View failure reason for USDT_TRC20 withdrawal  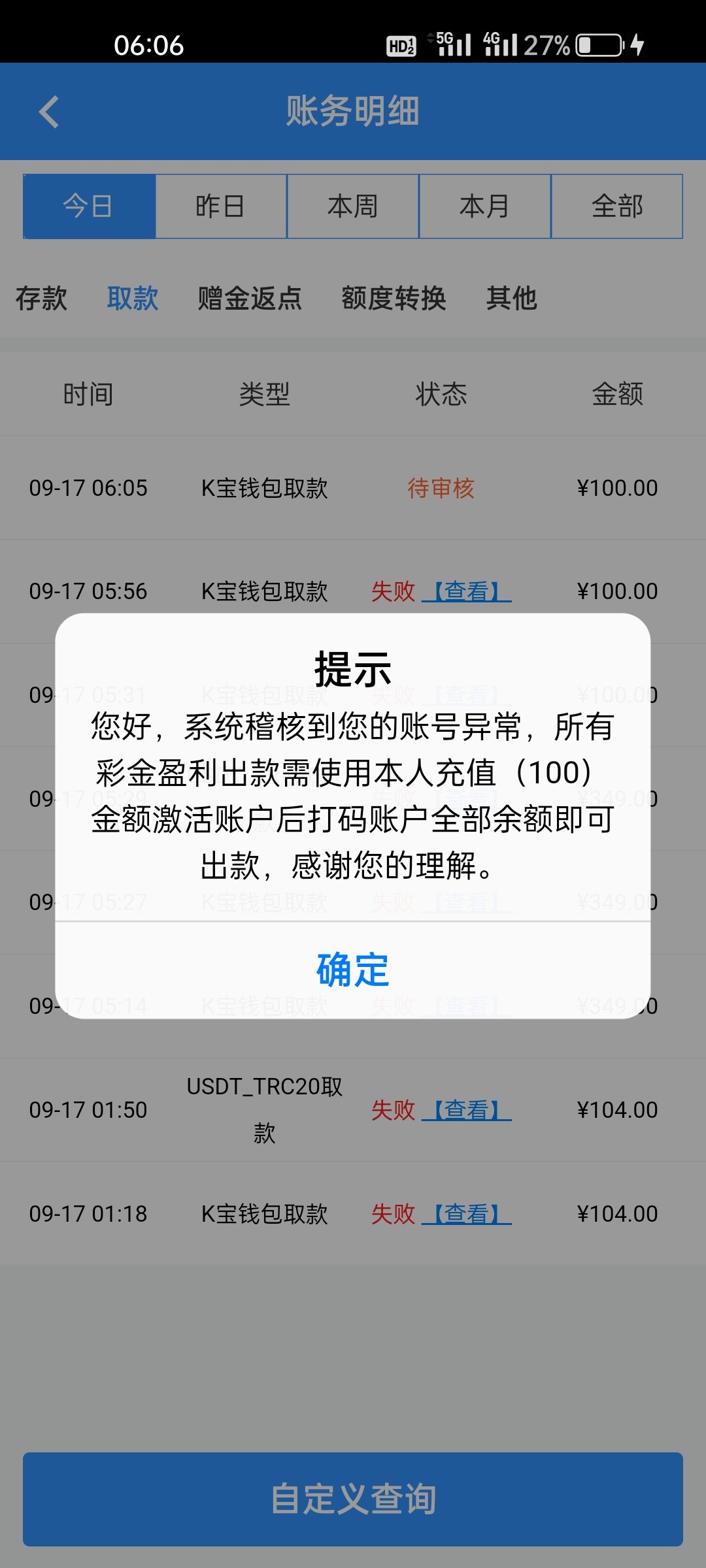click(467, 1110)
